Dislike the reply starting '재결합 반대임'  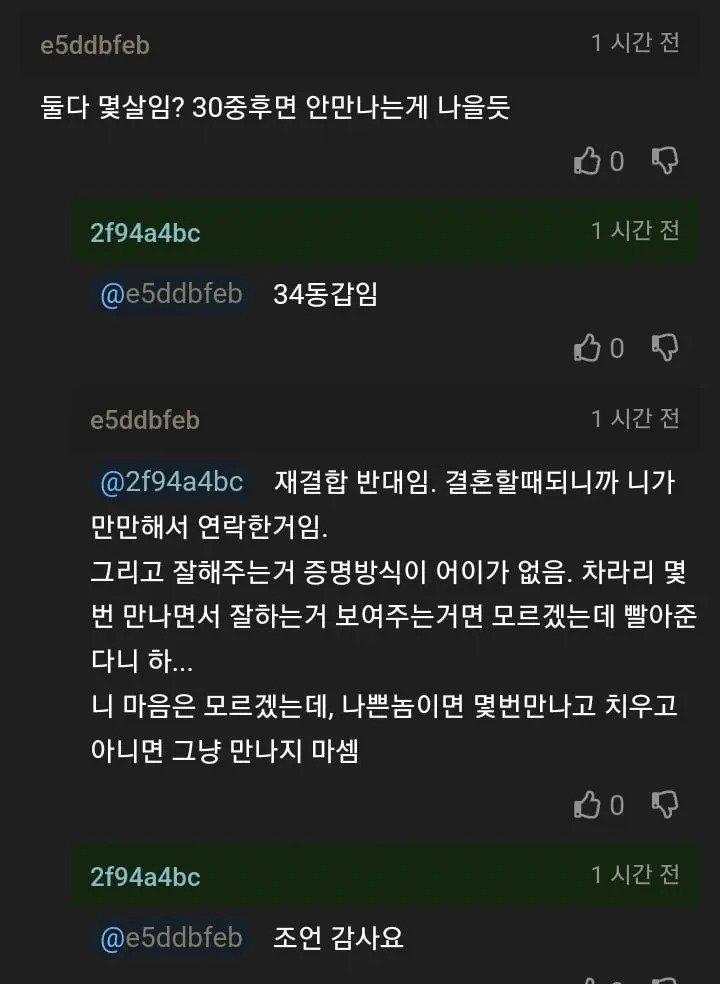[665, 804]
